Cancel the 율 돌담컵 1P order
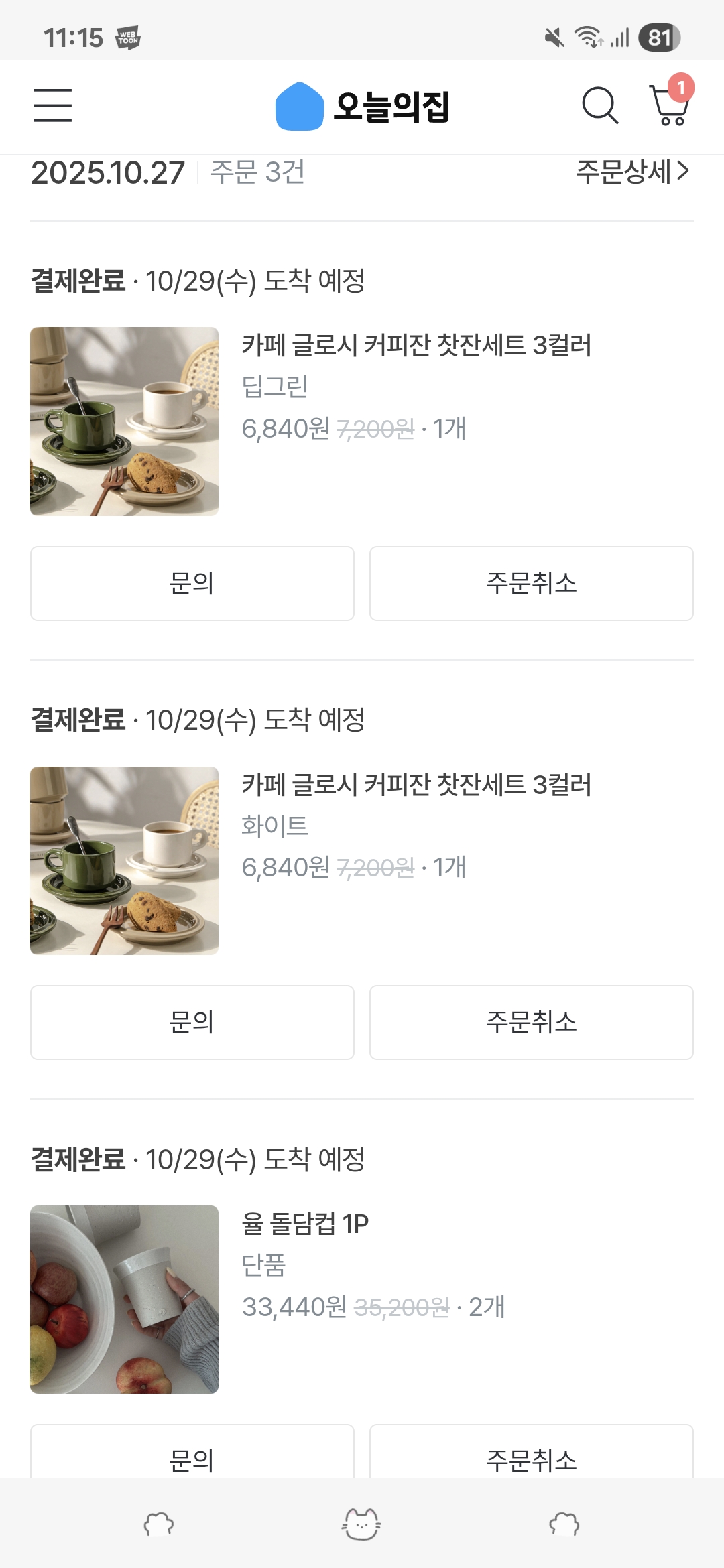This screenshot has height=1568, width=724. click(531, 1455)
